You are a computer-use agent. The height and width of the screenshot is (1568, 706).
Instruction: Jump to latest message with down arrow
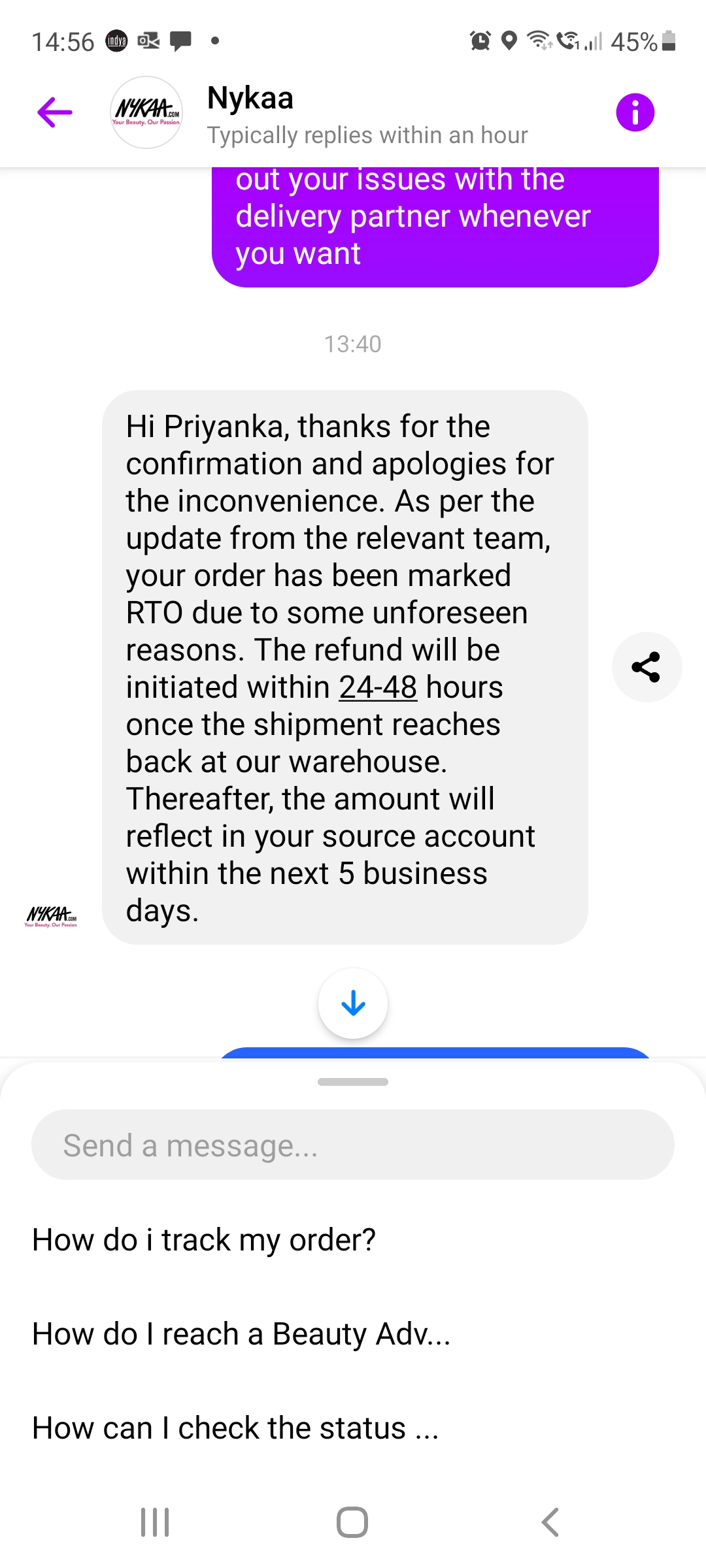tap(353, 1004)
